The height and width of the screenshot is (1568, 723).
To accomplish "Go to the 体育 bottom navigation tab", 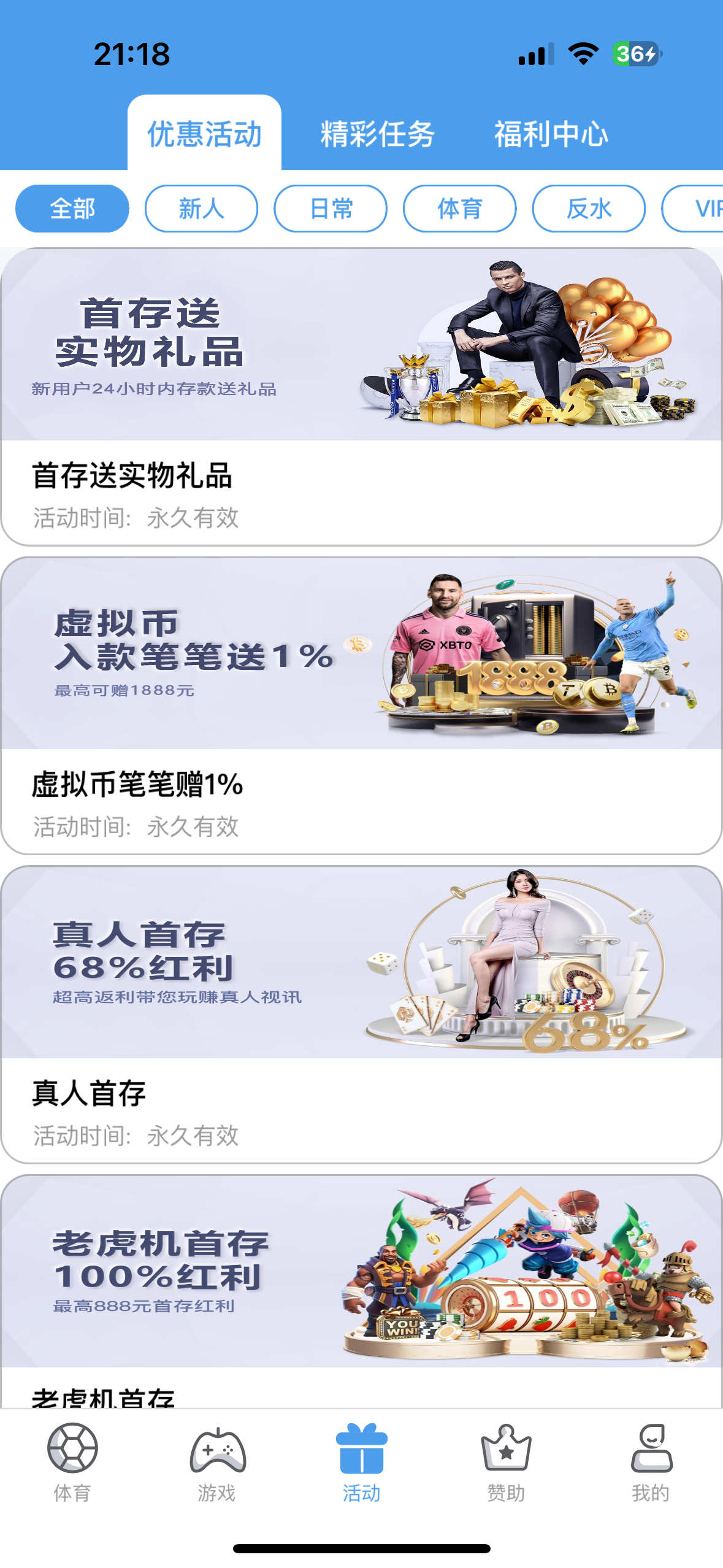I will (x=72, y=1462).
